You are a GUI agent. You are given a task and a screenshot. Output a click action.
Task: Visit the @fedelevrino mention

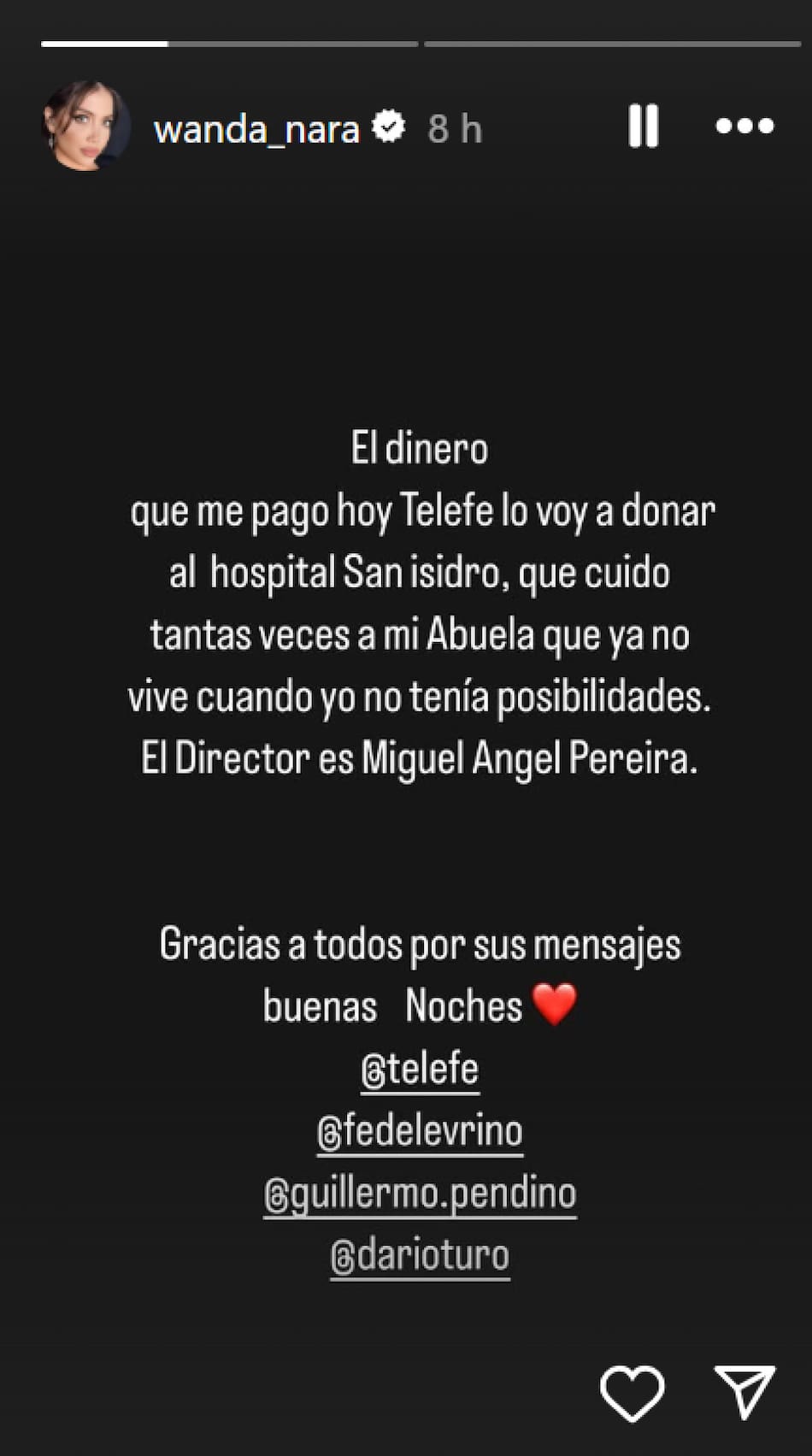(x=420, y=1132)
